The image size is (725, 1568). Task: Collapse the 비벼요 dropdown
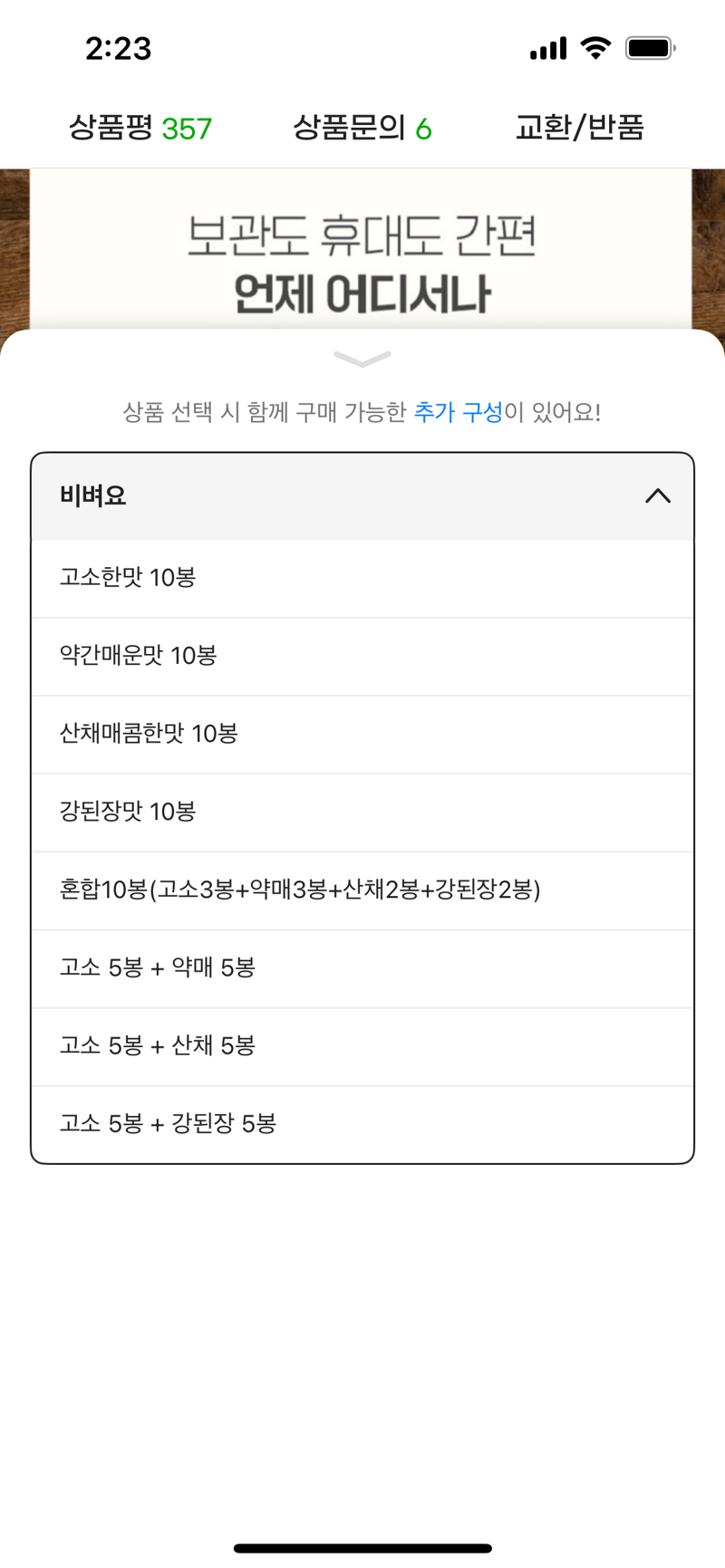tap(362, 495)
